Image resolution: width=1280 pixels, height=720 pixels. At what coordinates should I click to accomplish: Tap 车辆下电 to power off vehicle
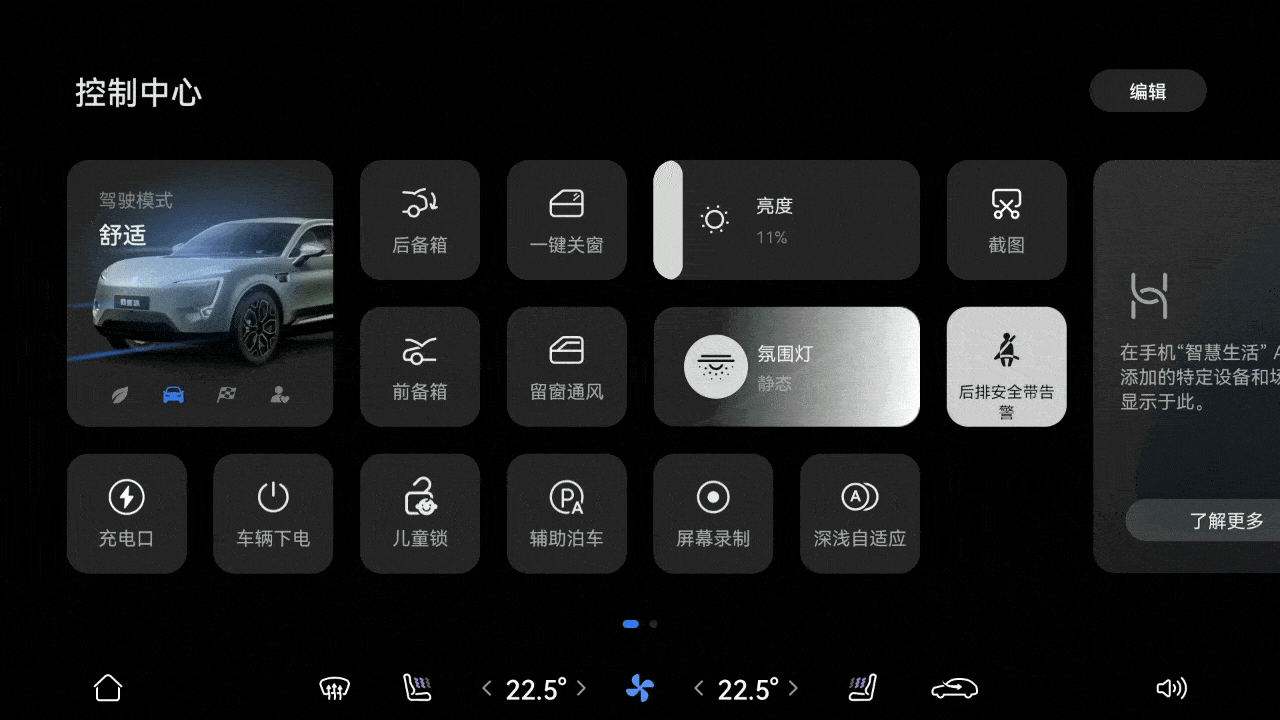(273, 513)
